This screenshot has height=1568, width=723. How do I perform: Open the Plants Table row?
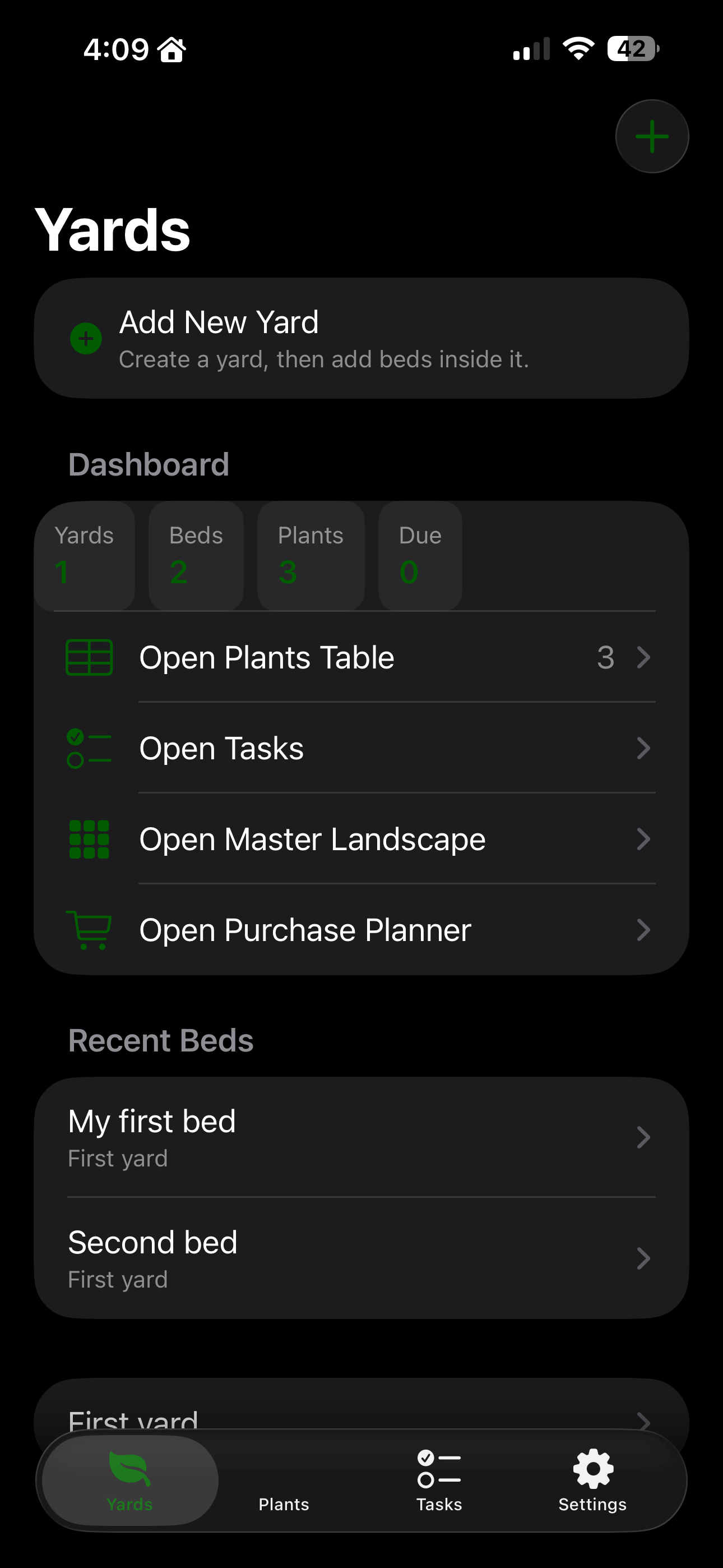pos(361,657)
